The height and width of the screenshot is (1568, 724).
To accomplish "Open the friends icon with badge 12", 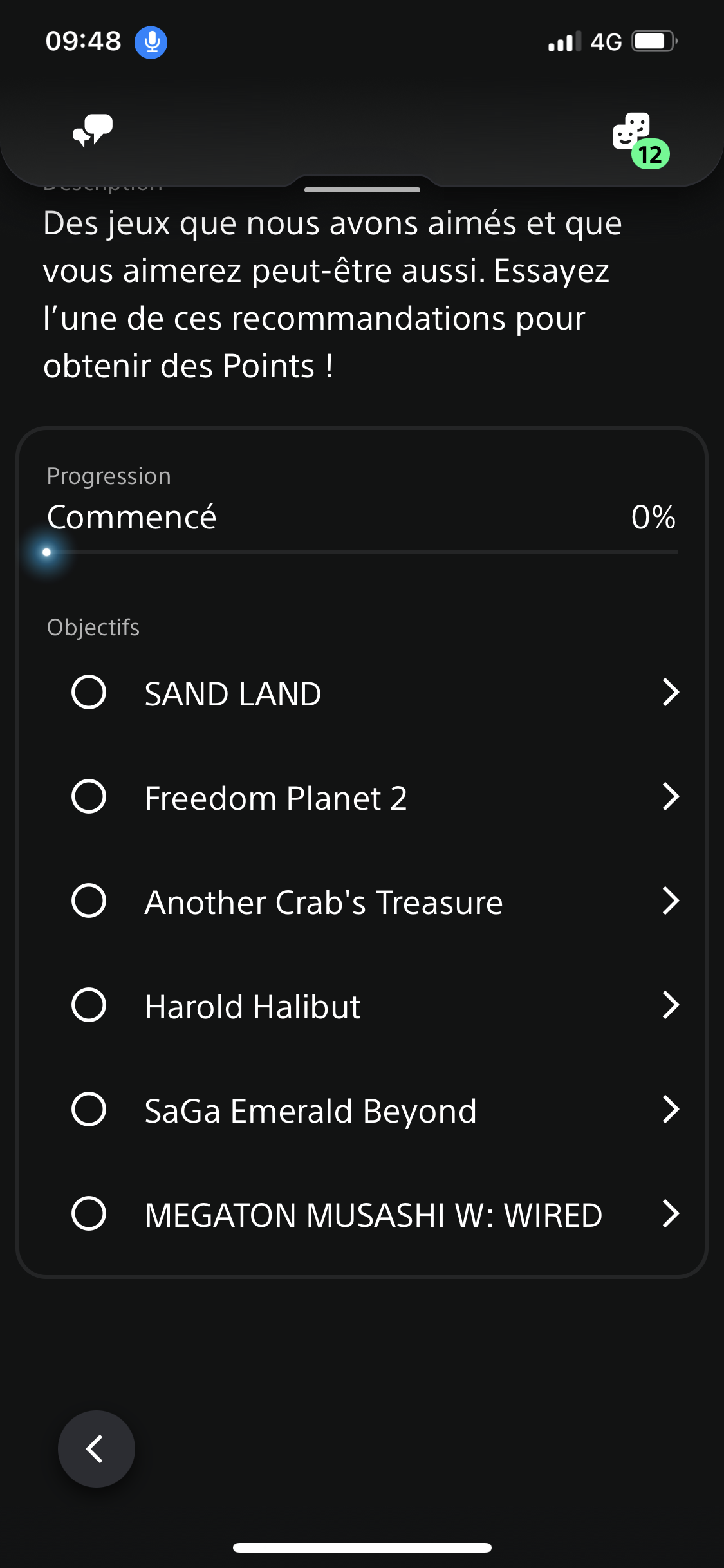I will pyautogui.click(x=640, y=140).
